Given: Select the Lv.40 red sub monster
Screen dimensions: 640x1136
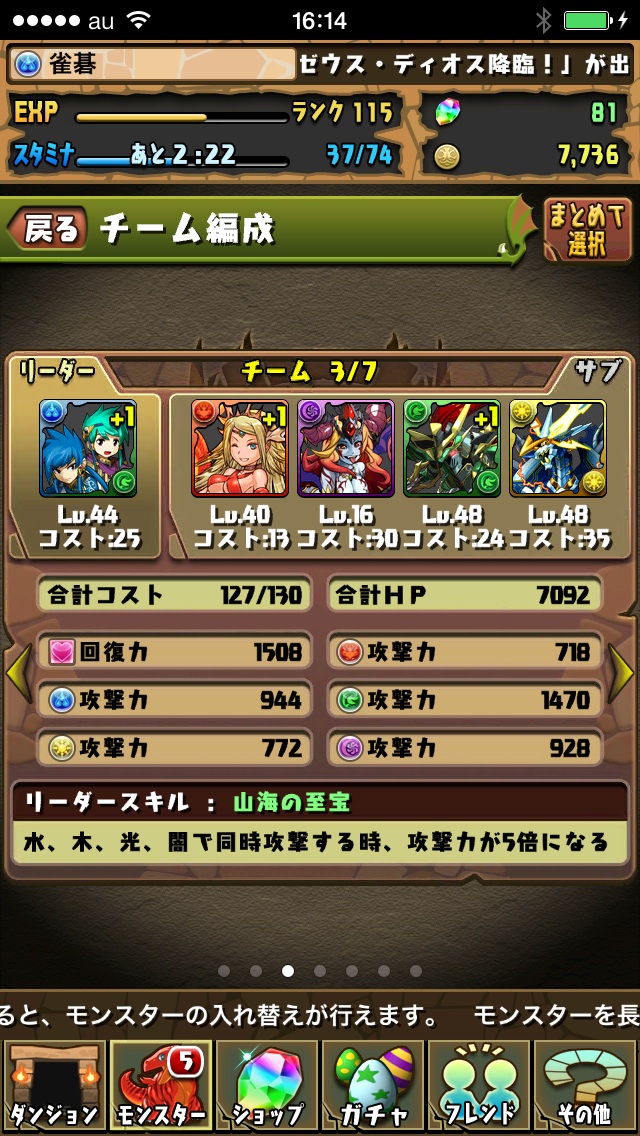Looking at the screenshot, I should pos(239,448).
